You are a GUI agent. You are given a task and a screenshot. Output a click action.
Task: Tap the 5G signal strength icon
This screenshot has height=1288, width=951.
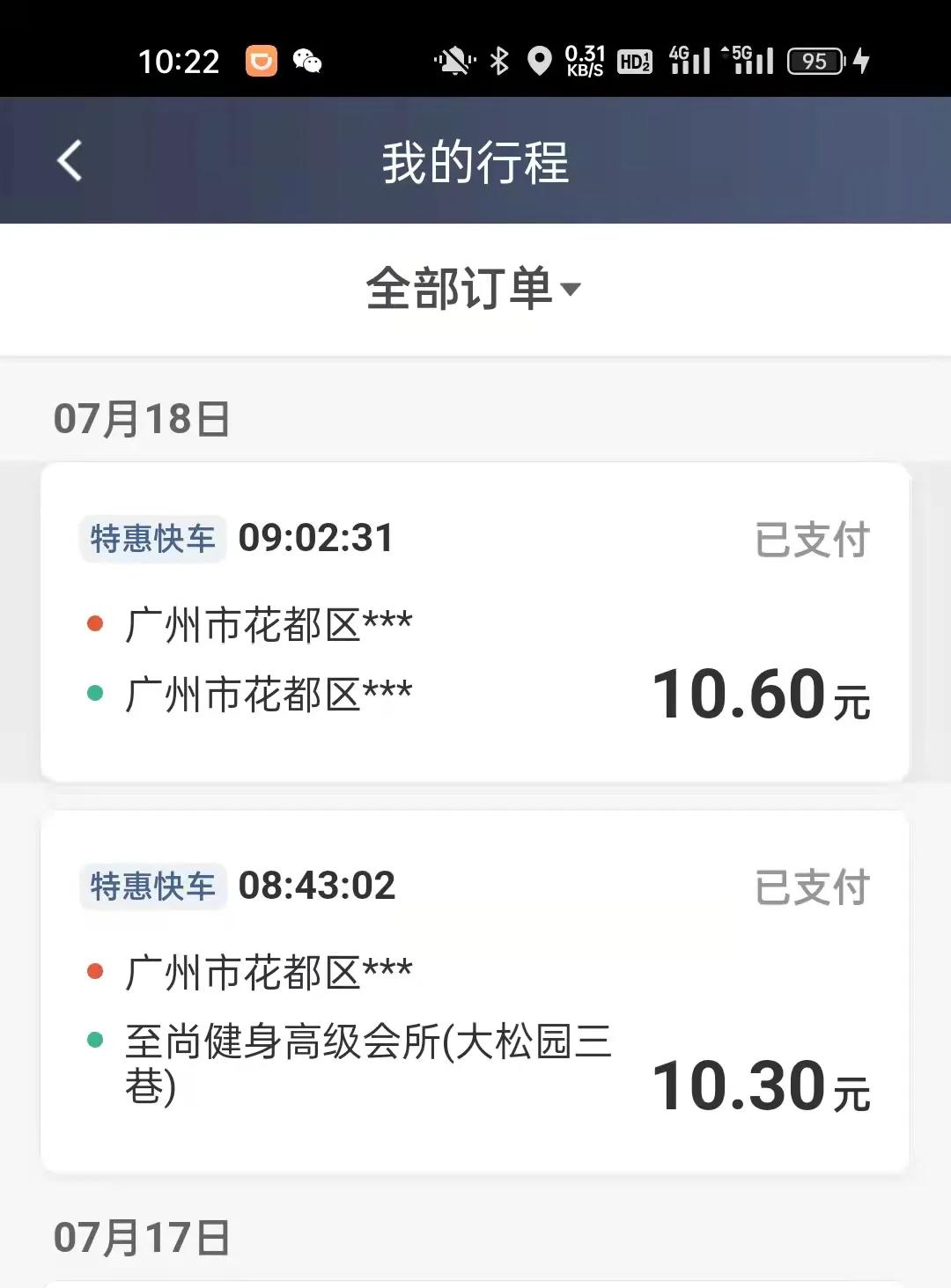[x=753, y=60]
